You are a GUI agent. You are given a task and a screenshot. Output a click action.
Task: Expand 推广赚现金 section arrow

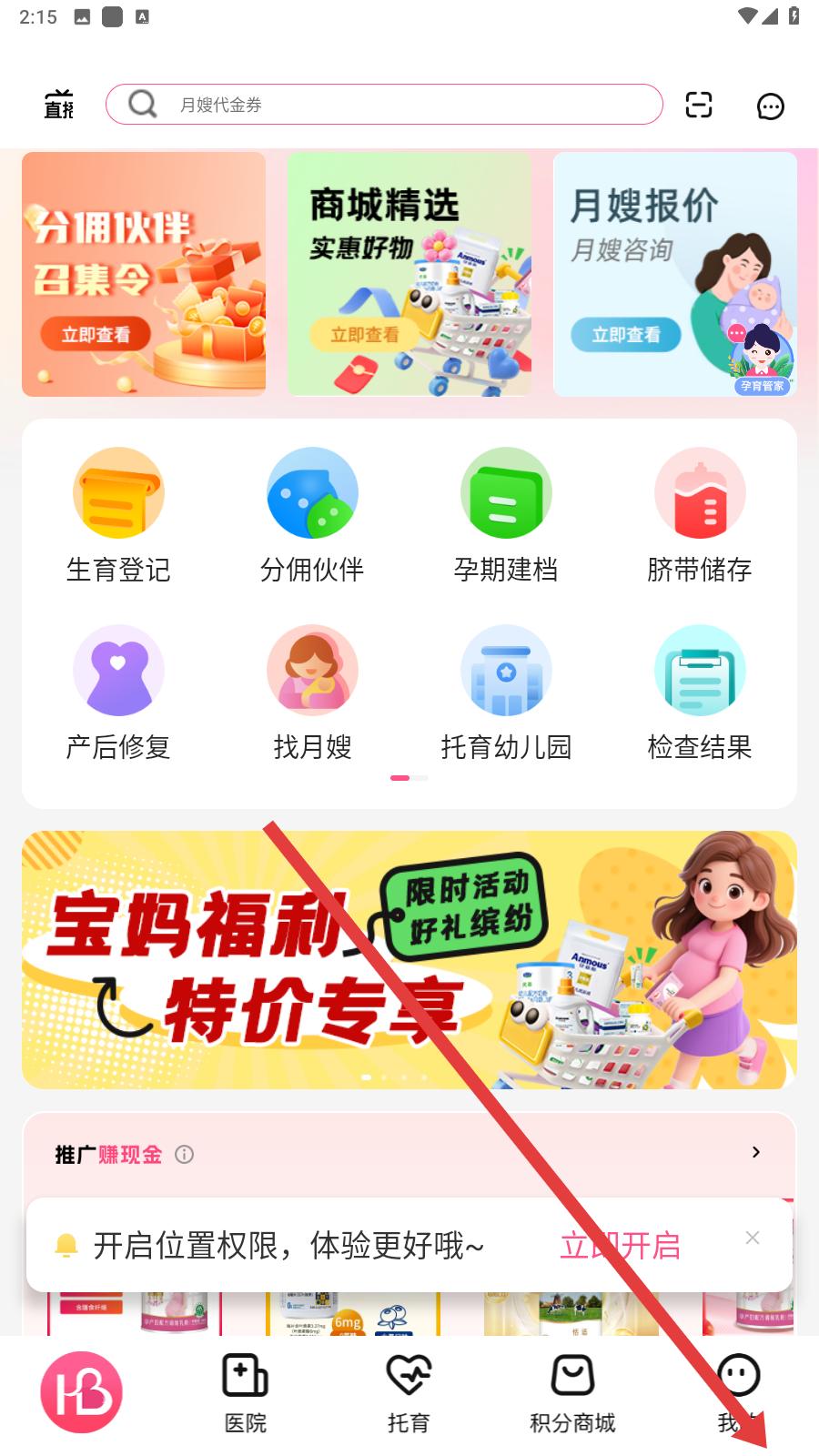(755, 1152)
